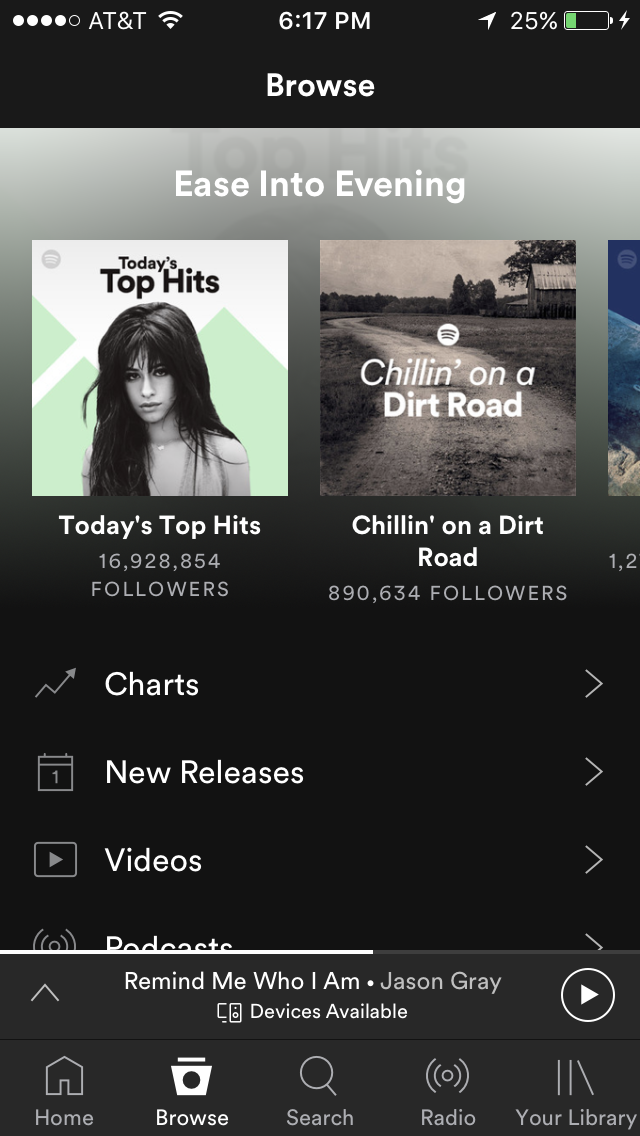Image resolution: width=640 pixels, height=1136 pixels.
Task: Open the Charts section
Action: coord(320,684)
